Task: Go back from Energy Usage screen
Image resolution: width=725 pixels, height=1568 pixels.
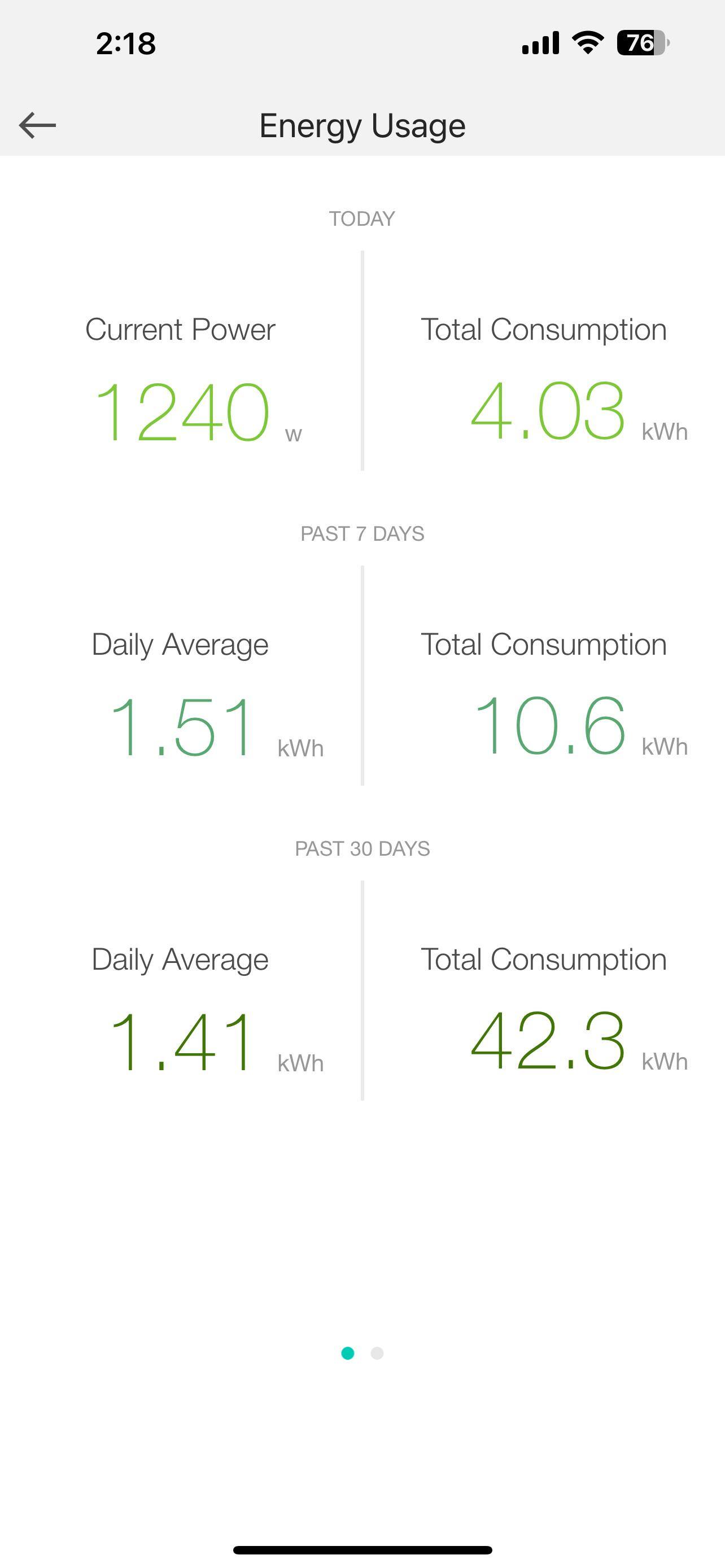Action: click(x=38, y=125)
